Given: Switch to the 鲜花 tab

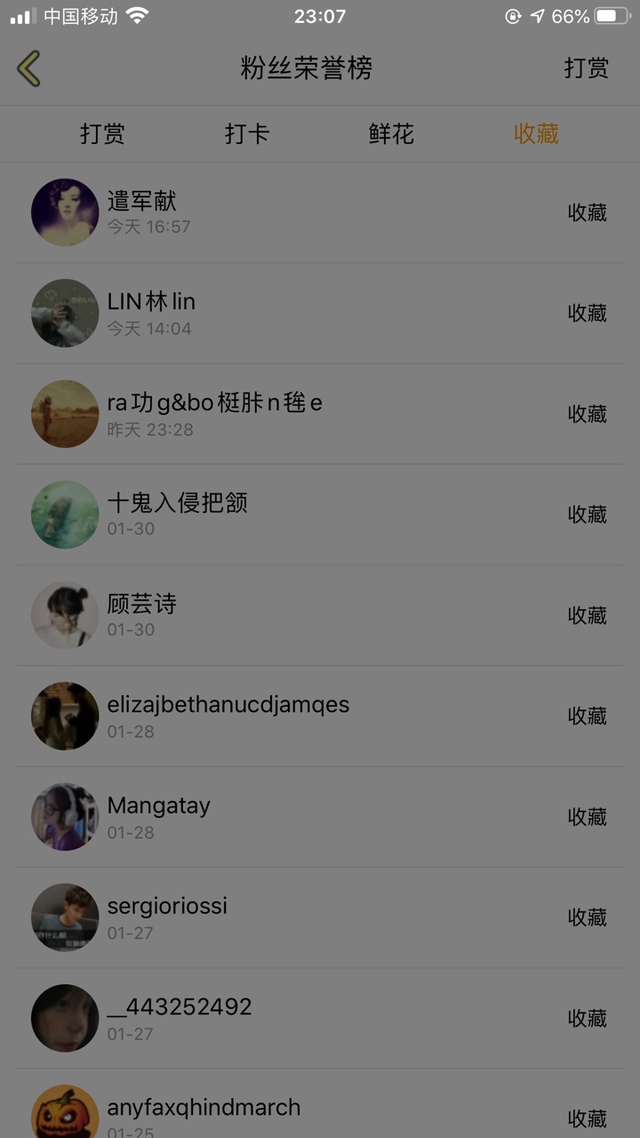Looking at the screenshot, I should pyautogui.click(x=391, y=134).
